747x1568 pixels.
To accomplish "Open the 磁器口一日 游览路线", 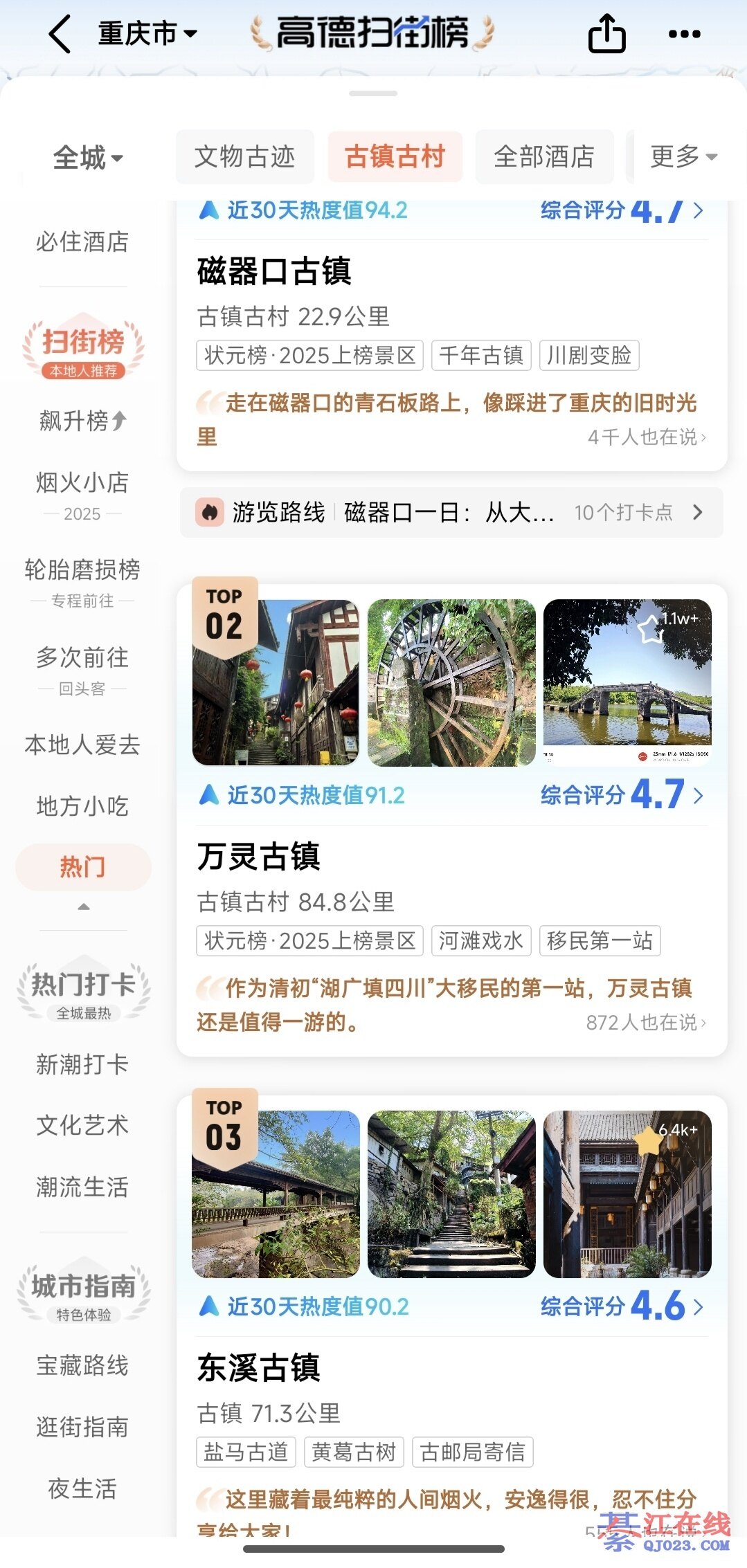I will coord(451,513).
